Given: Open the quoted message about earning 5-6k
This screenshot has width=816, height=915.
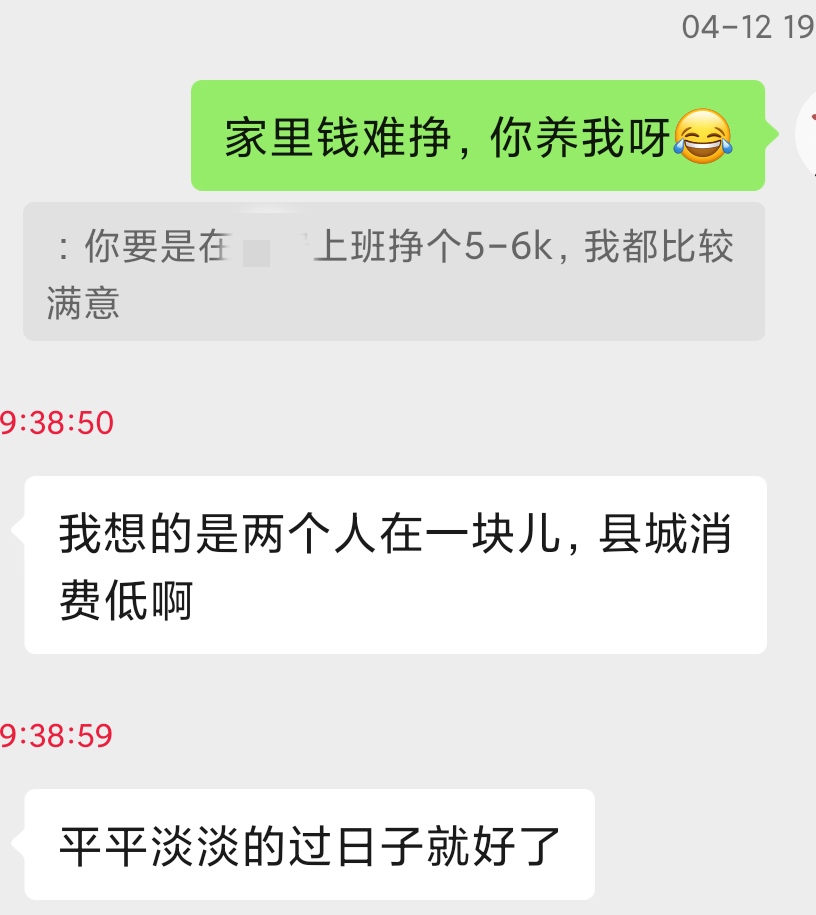Looking at the screenshot, I should tap(393, 272).
